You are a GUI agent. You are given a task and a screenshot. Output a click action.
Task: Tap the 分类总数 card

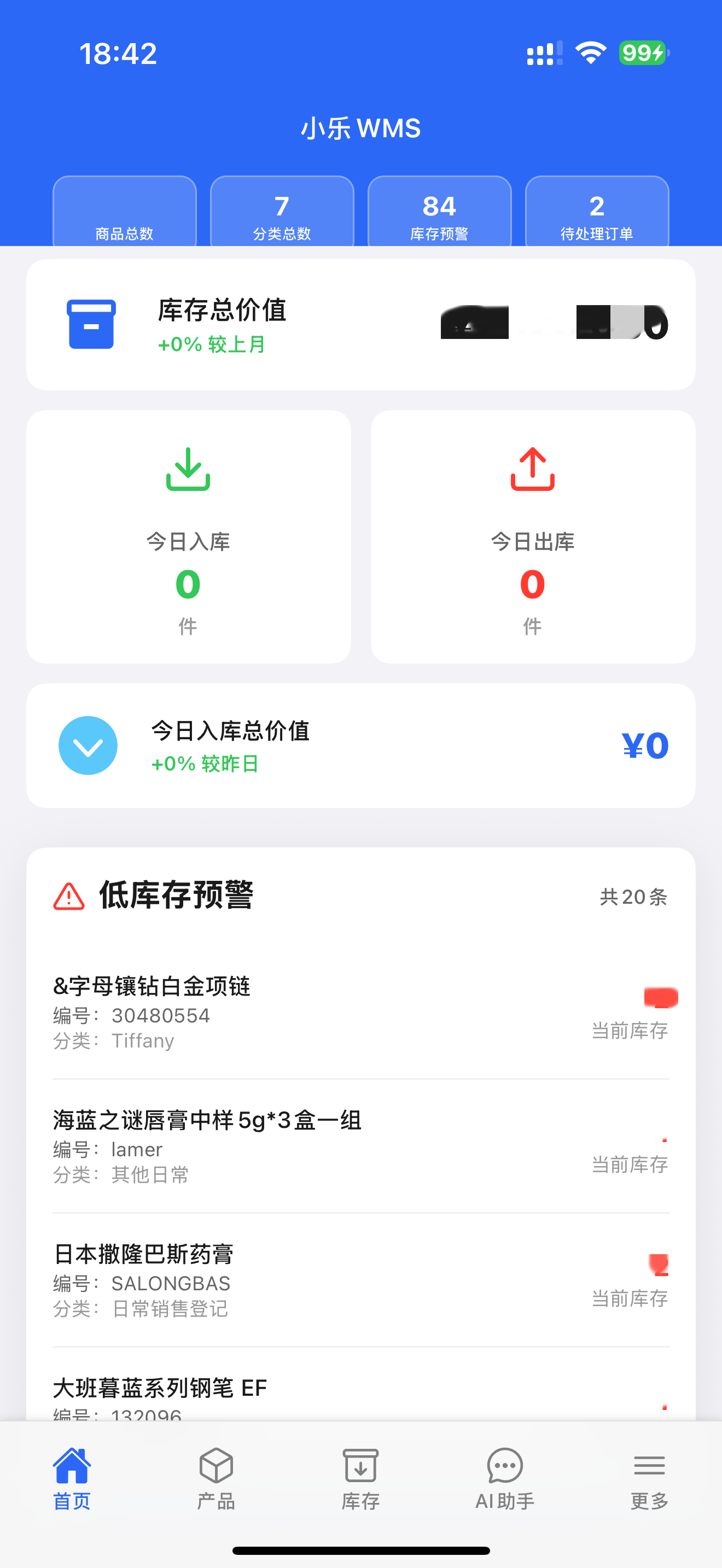tap(282, 213)
